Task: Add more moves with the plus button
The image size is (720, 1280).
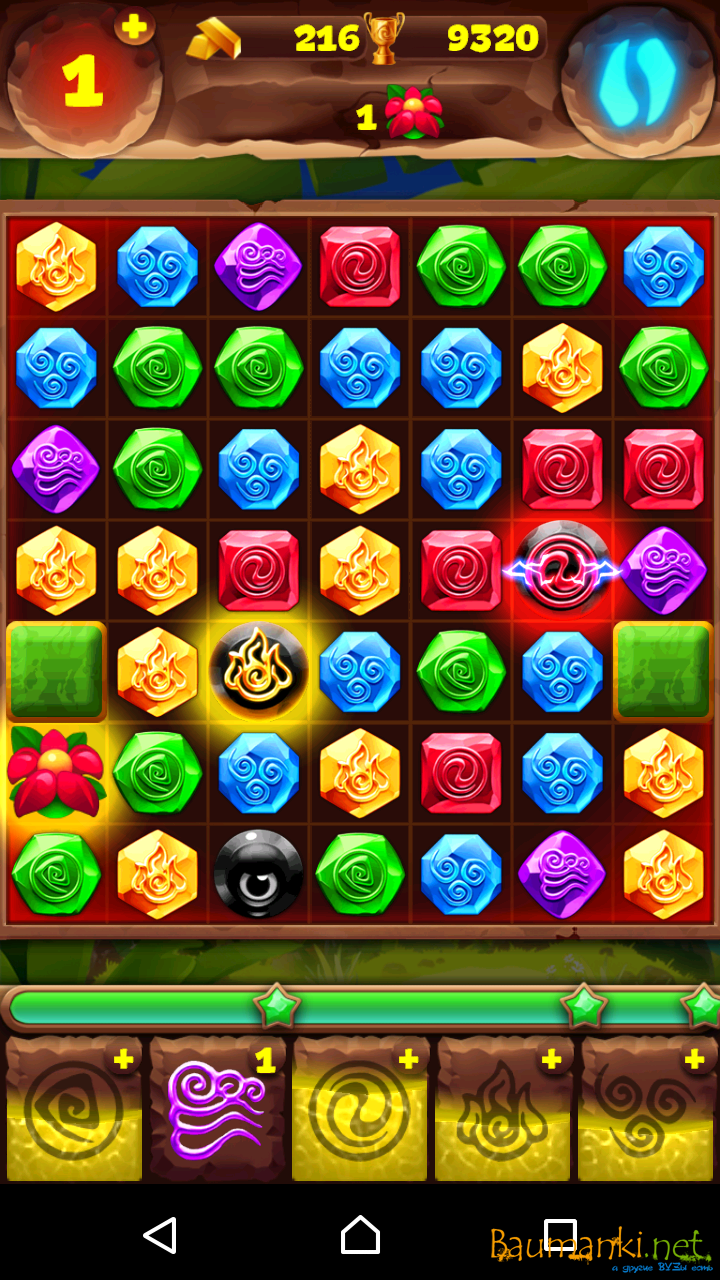Action: (x=134, y=27)
